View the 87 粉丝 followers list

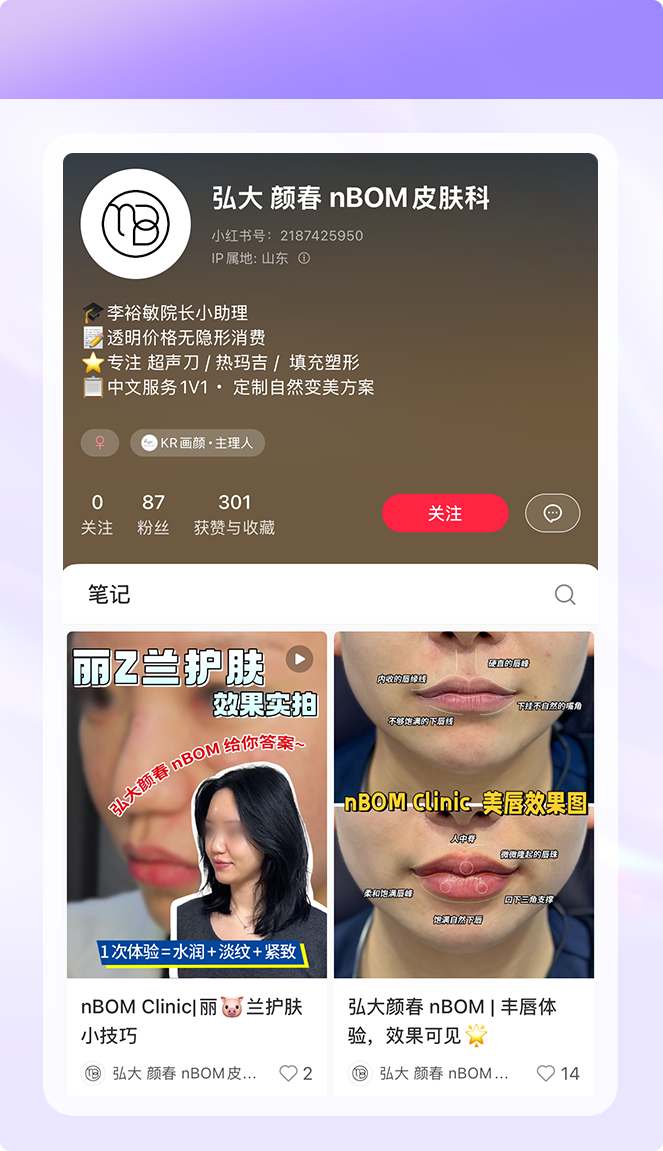[153, 514]
